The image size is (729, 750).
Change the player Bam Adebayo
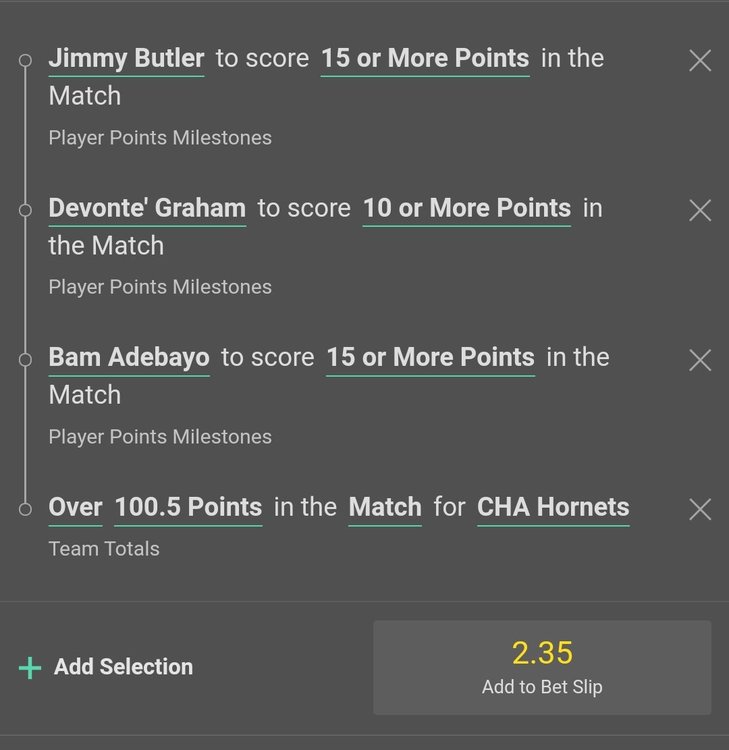click(129, 358)
